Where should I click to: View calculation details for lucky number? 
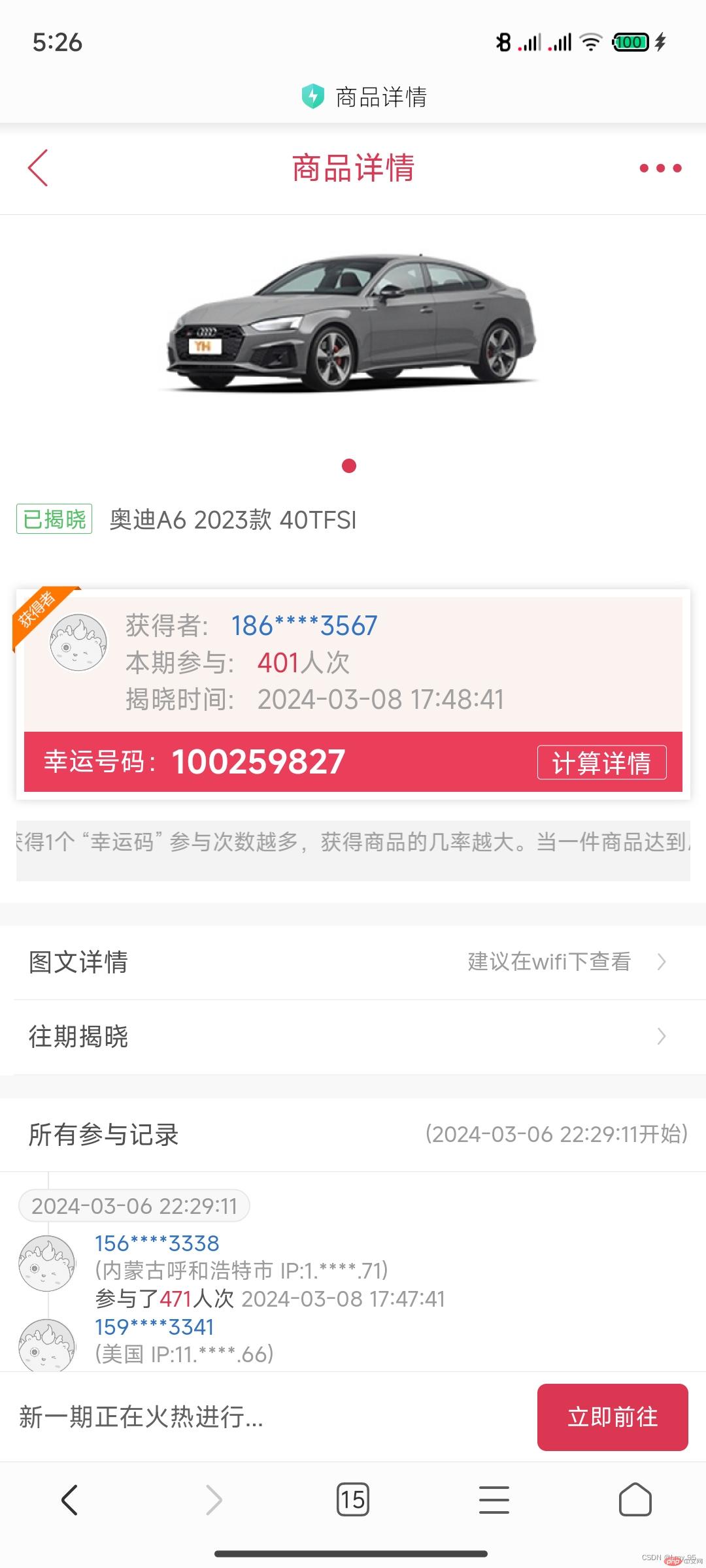click(601, 762)
